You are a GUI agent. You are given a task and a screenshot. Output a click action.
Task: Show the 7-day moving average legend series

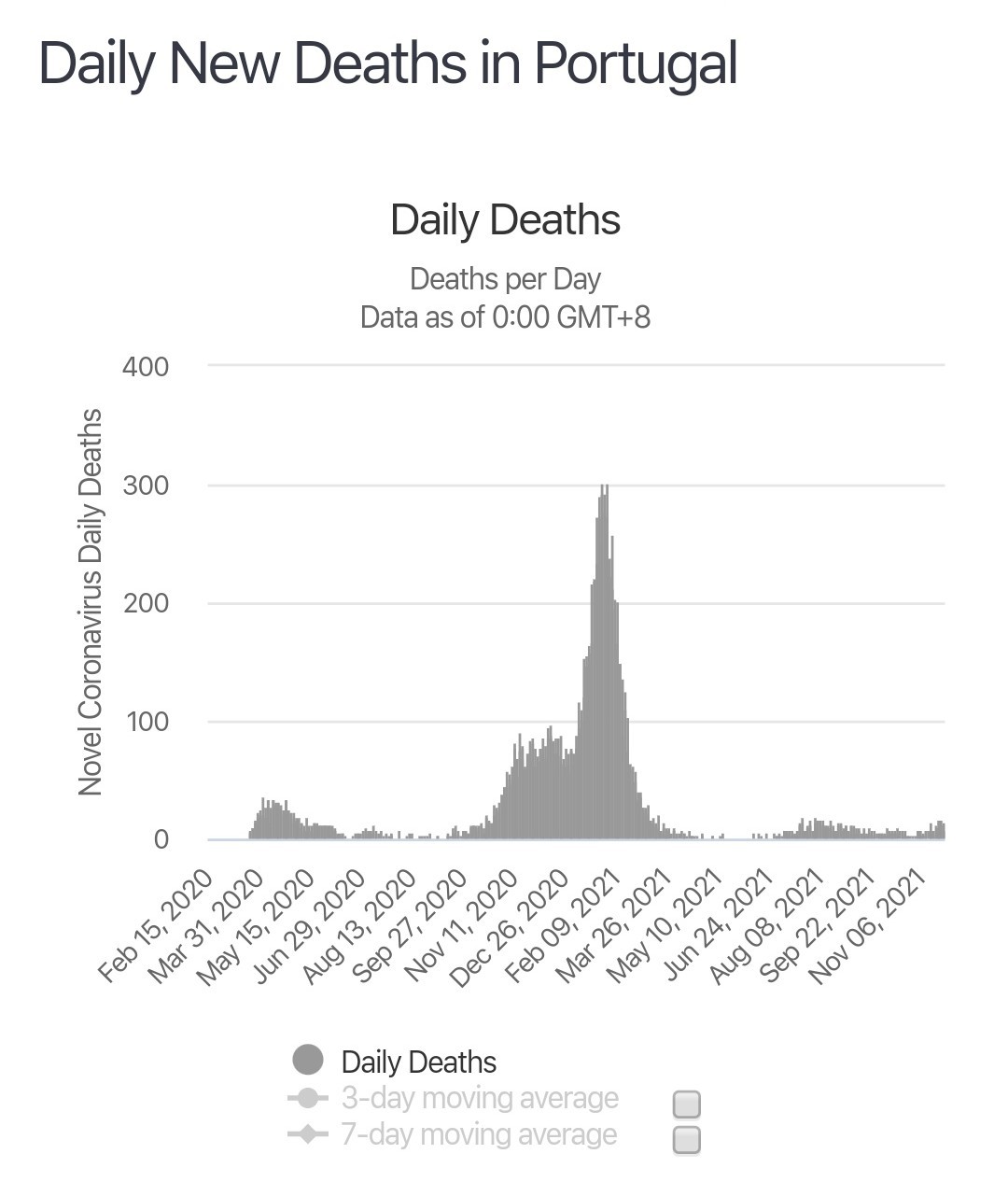click(453, 1134)
